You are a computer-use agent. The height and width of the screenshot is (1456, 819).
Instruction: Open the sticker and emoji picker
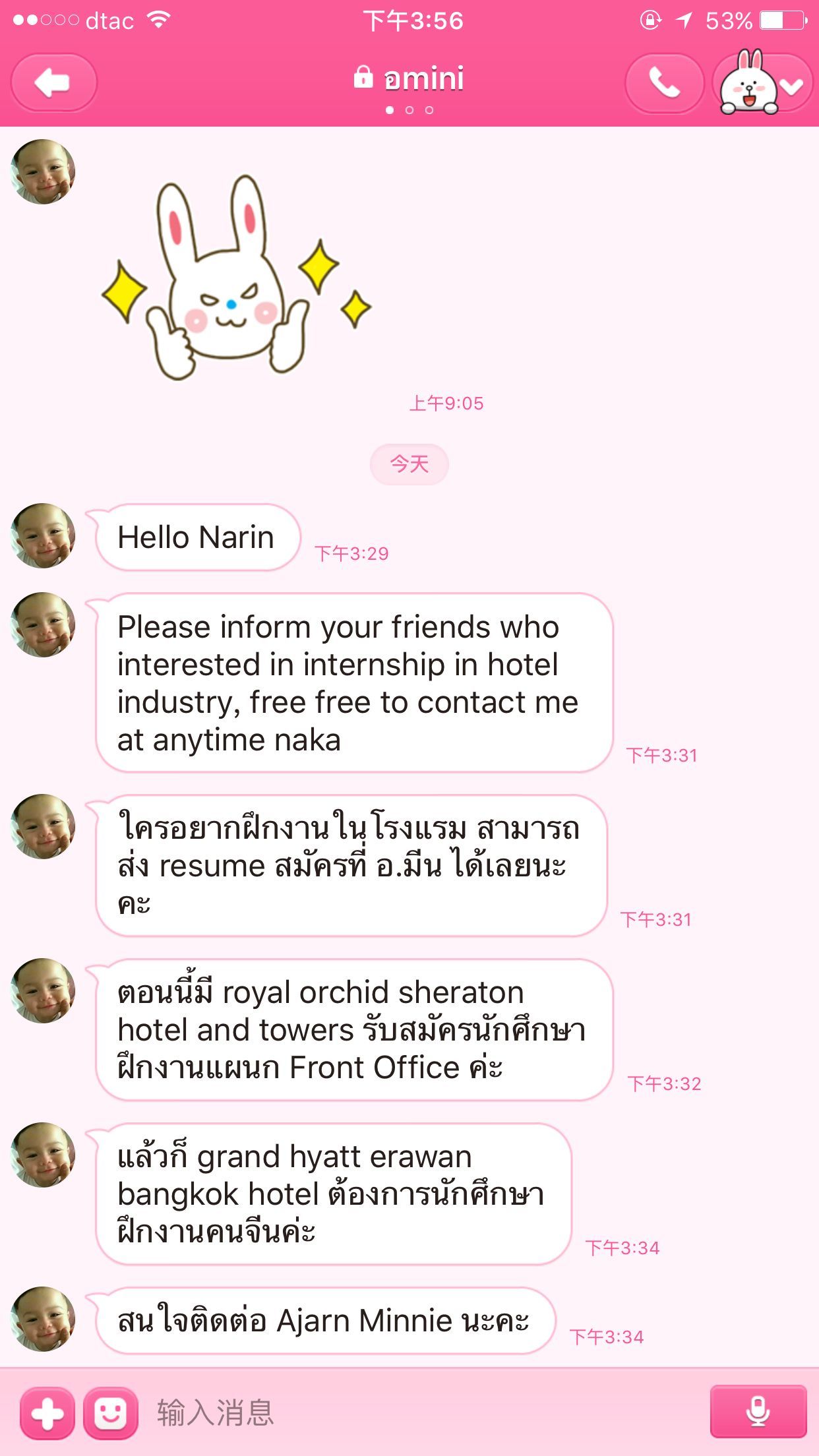[110, 1413]
